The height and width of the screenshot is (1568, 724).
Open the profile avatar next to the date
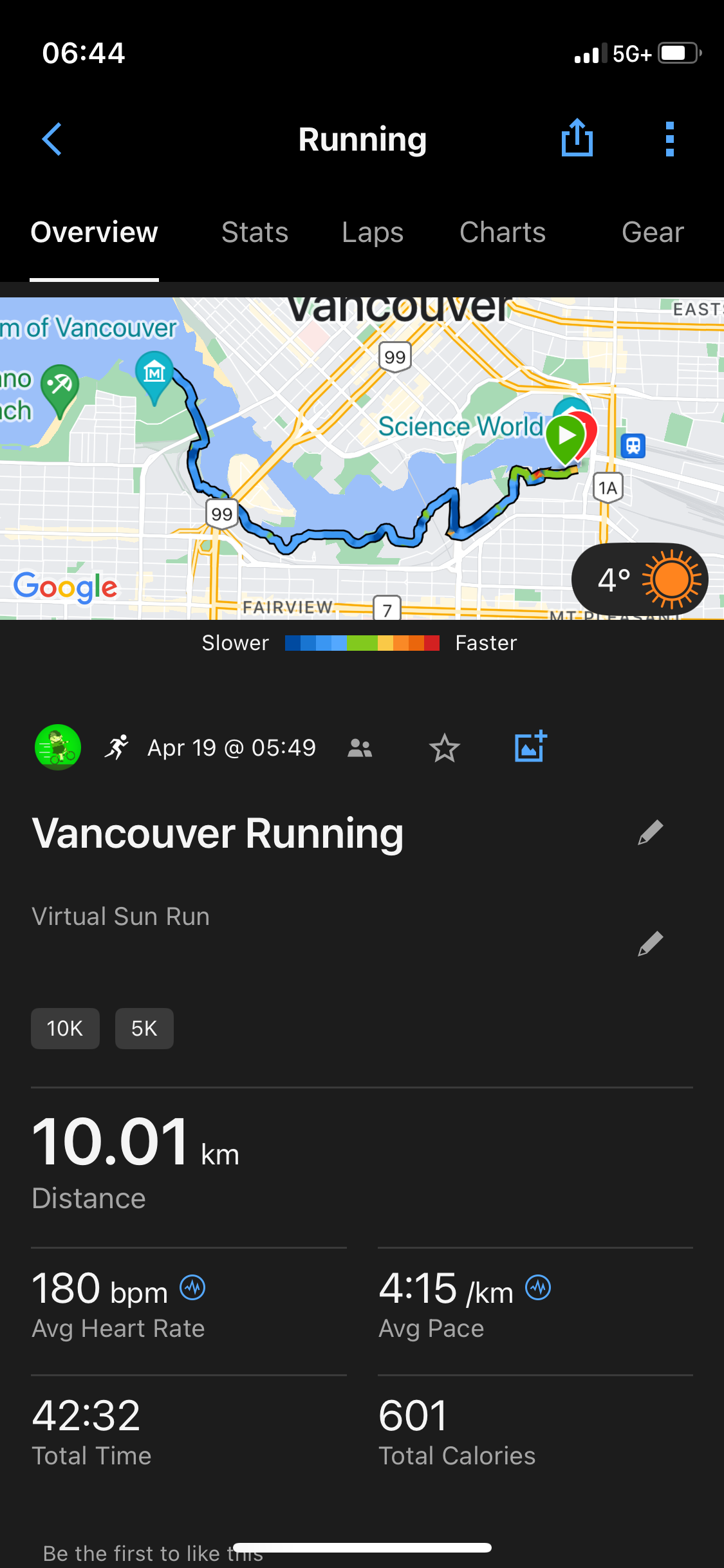pyautogui.click(x=58, y=747)
